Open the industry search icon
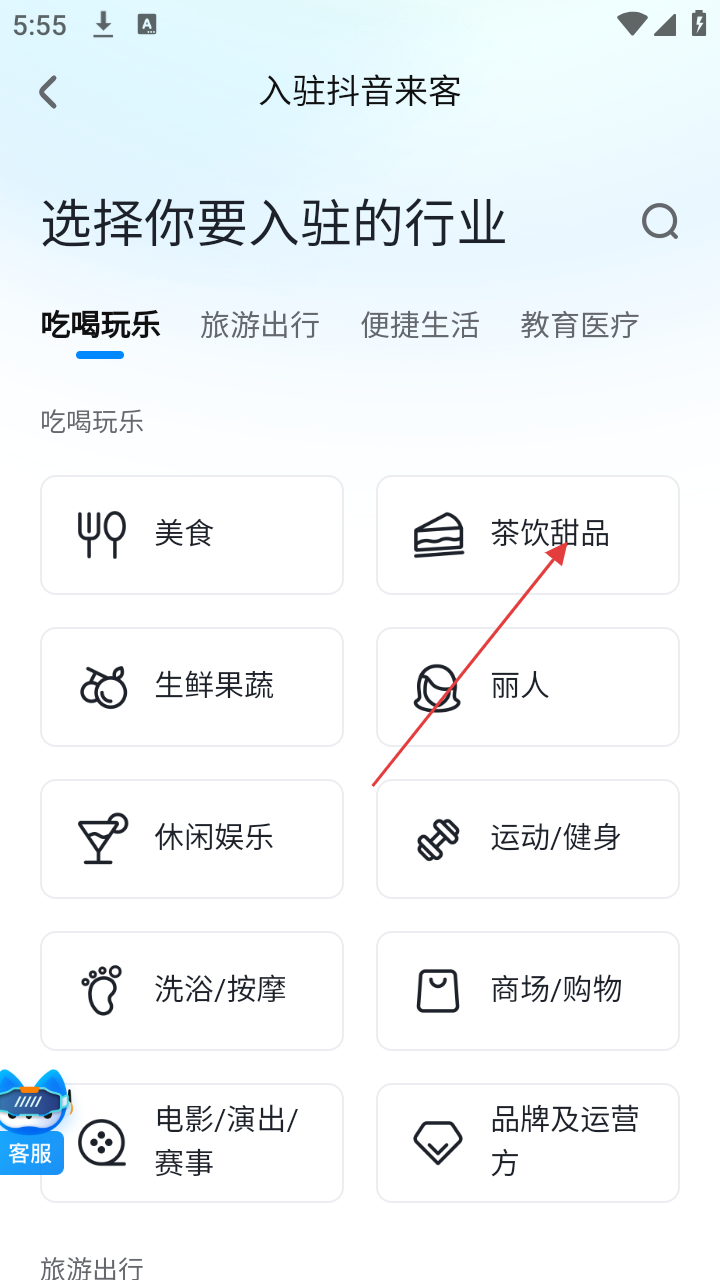This screenshot has width=720, height=1280. pos(660,222)
